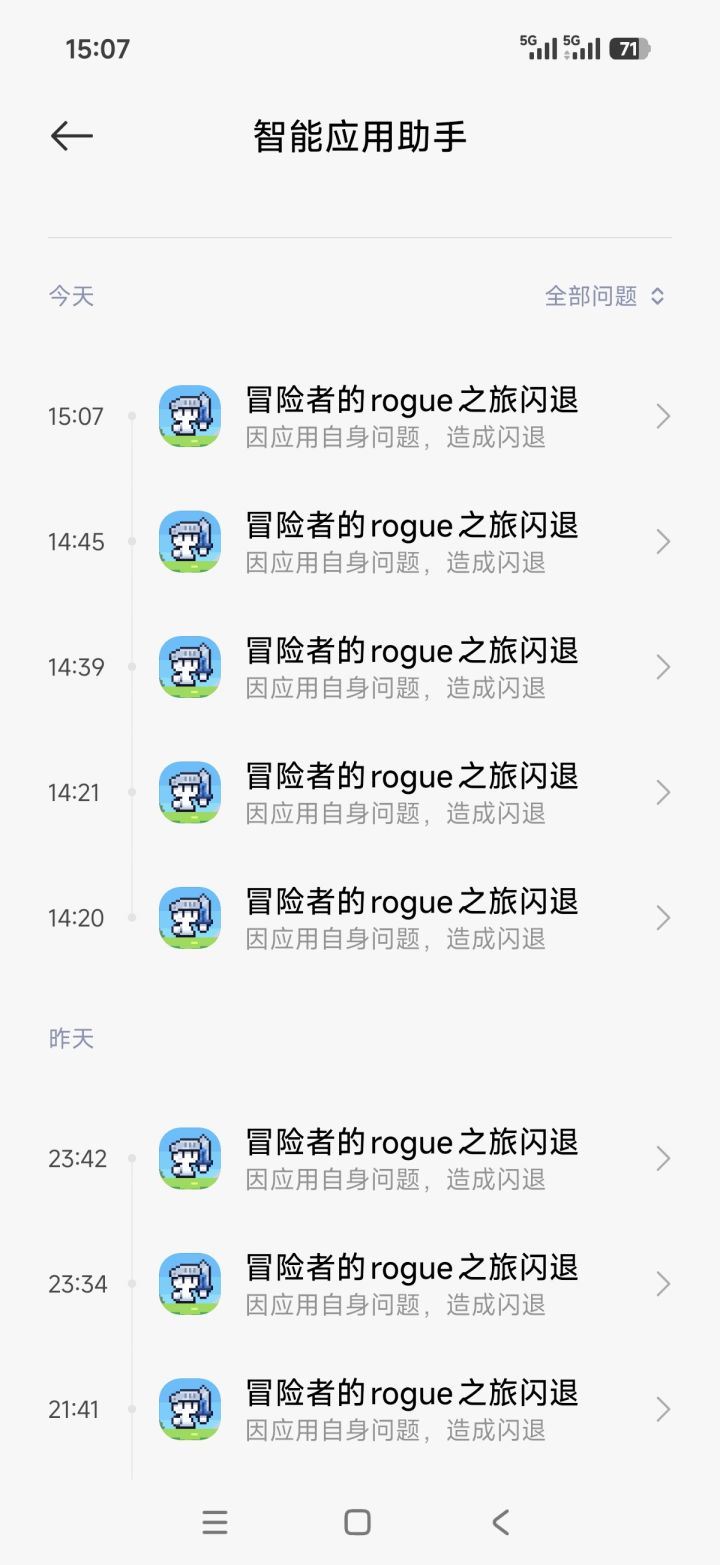720x1565 pixels.
Task: Tap the game icon beside 14:45 record
Action: (x=188, y=541)
